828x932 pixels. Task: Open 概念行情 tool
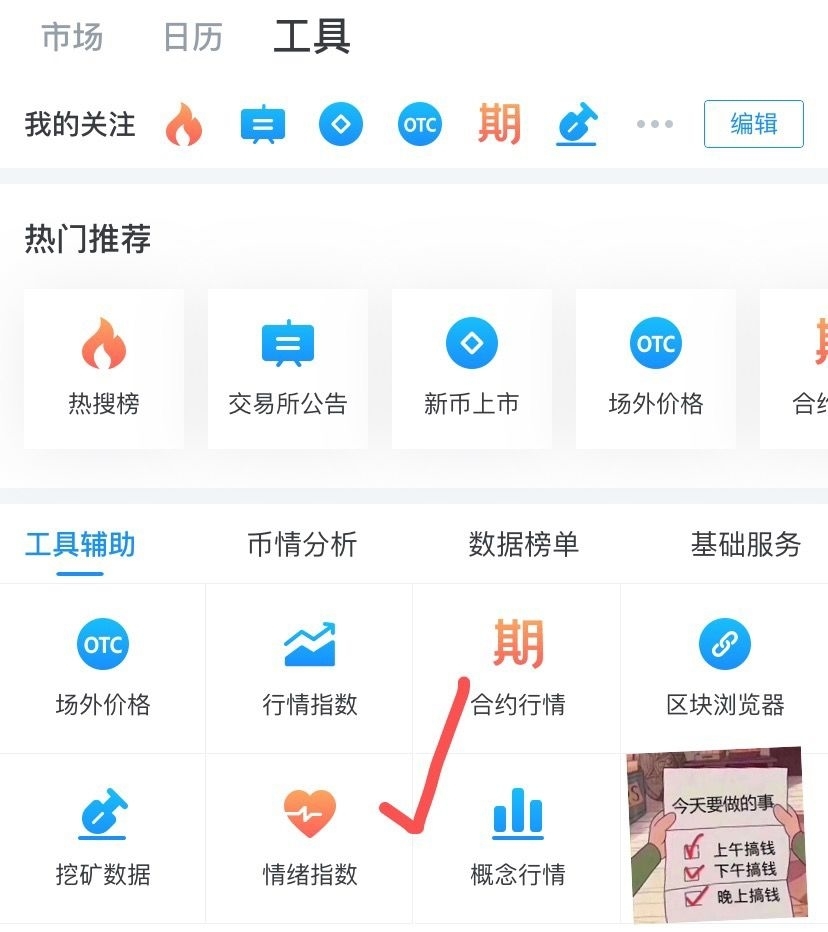[517, 838]
